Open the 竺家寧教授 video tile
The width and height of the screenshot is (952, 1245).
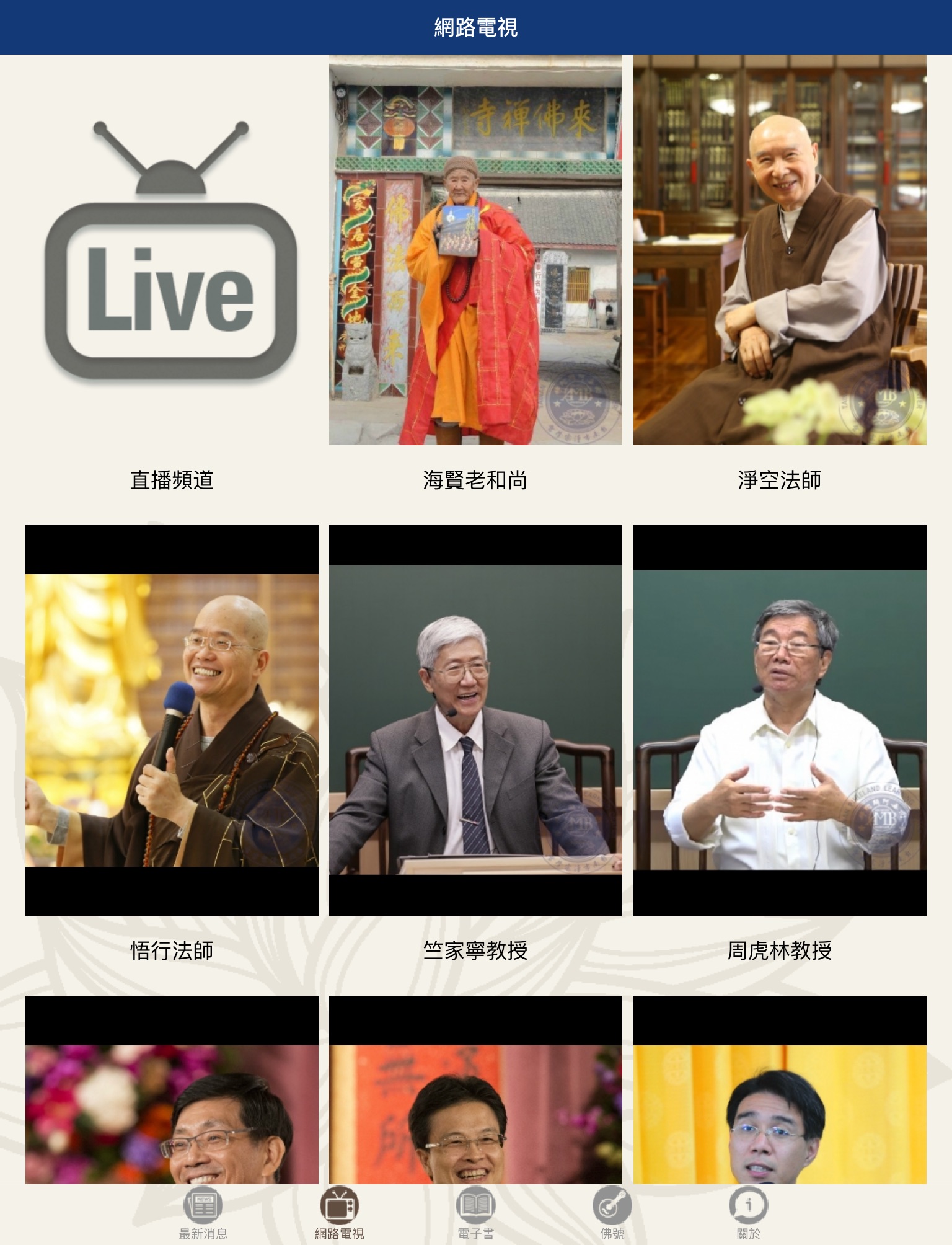click(x=475, y=720)
